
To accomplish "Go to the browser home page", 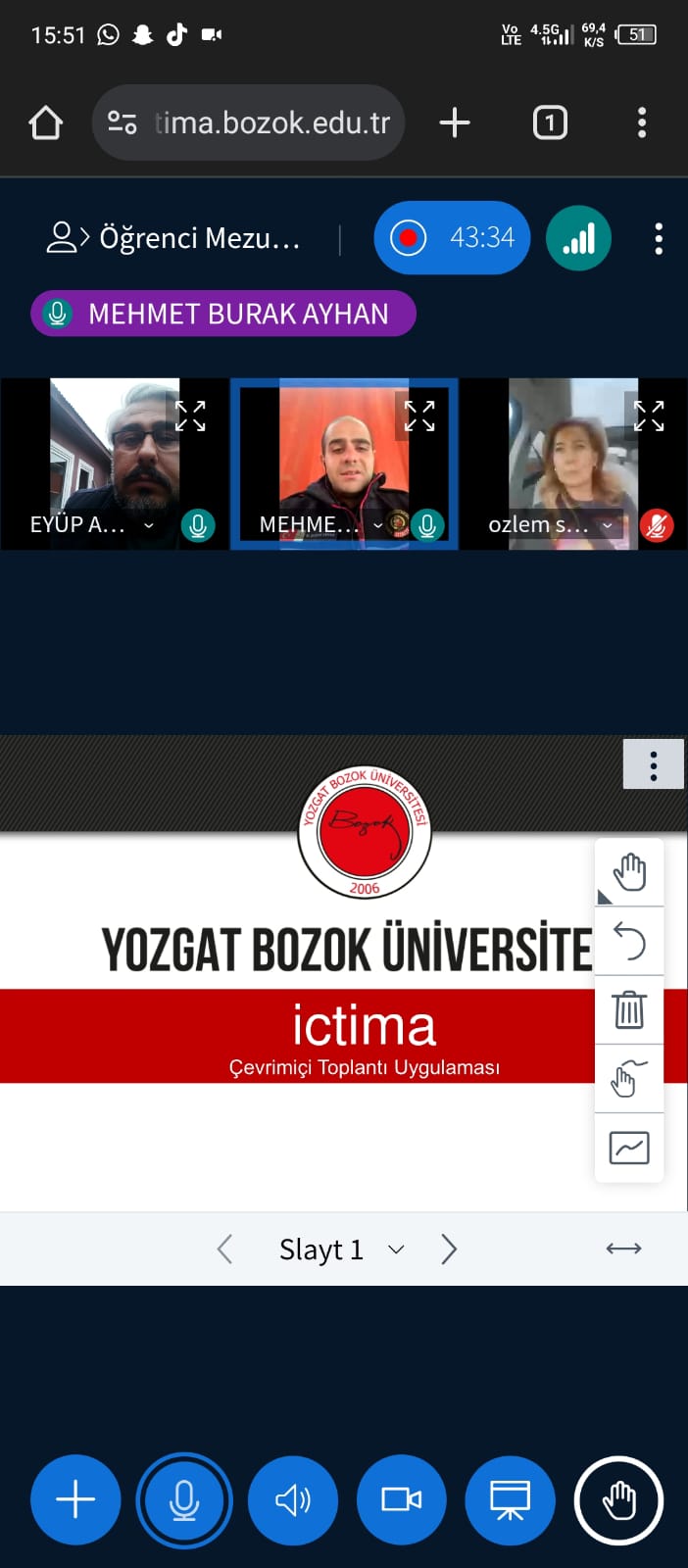I will pyautogui.click(x=46, y=123).
